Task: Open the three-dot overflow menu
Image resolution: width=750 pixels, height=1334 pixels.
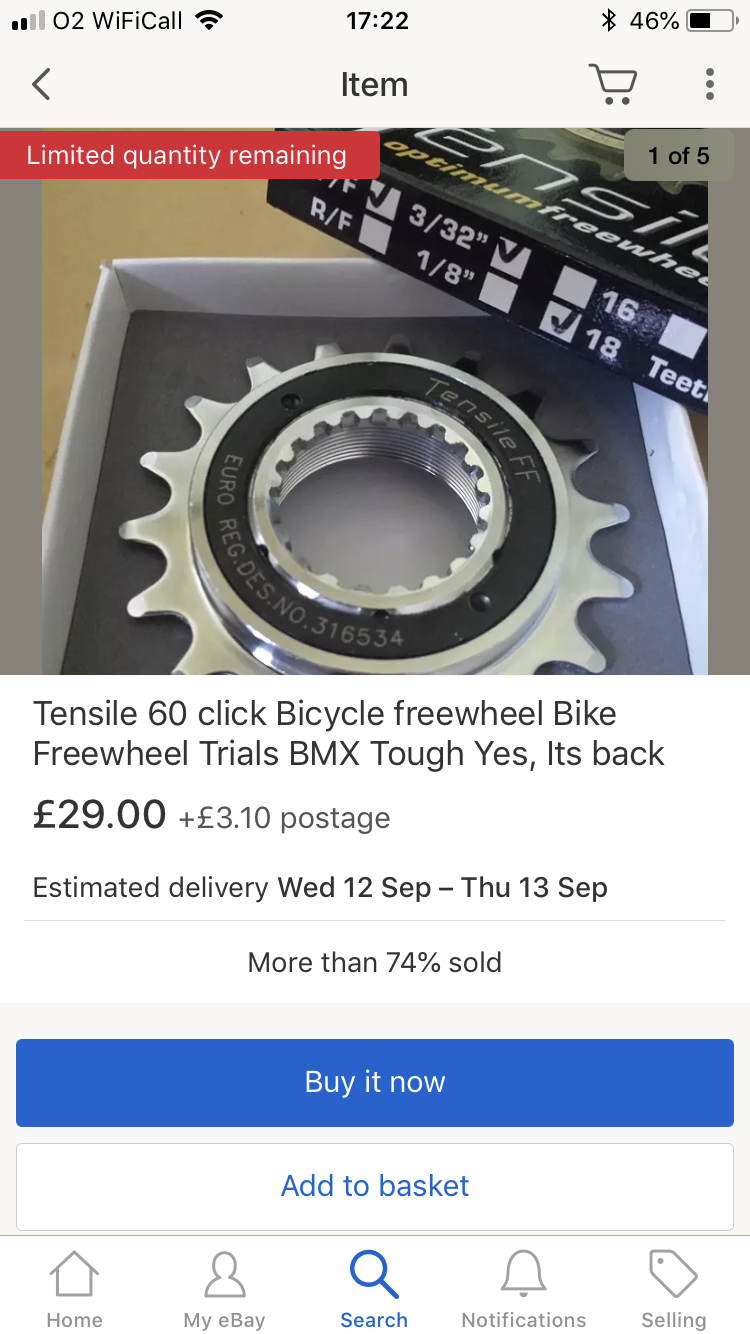Action: pos(709,84)
